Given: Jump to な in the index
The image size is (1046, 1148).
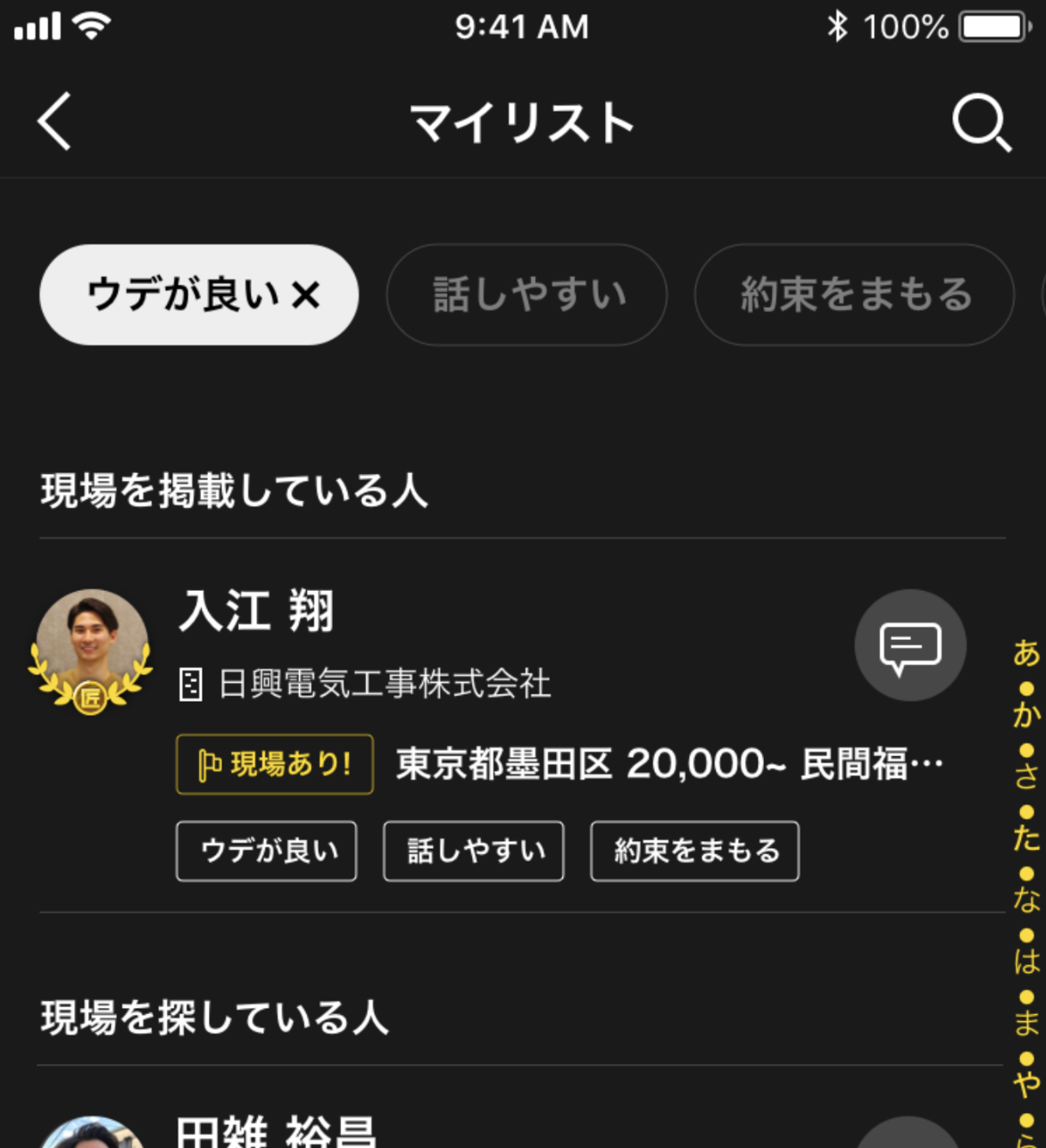Looking at the screenshot, I should click(x=1025, y=900).
